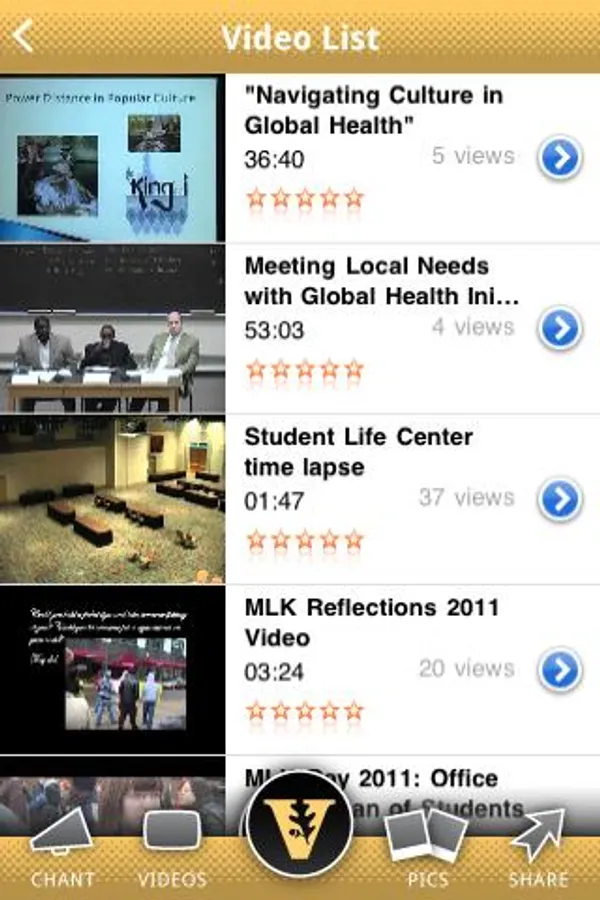Viewport: 600px width, 900px height.
Task: Open MLK Reflections 2011 Video
Action: point(371,623)
